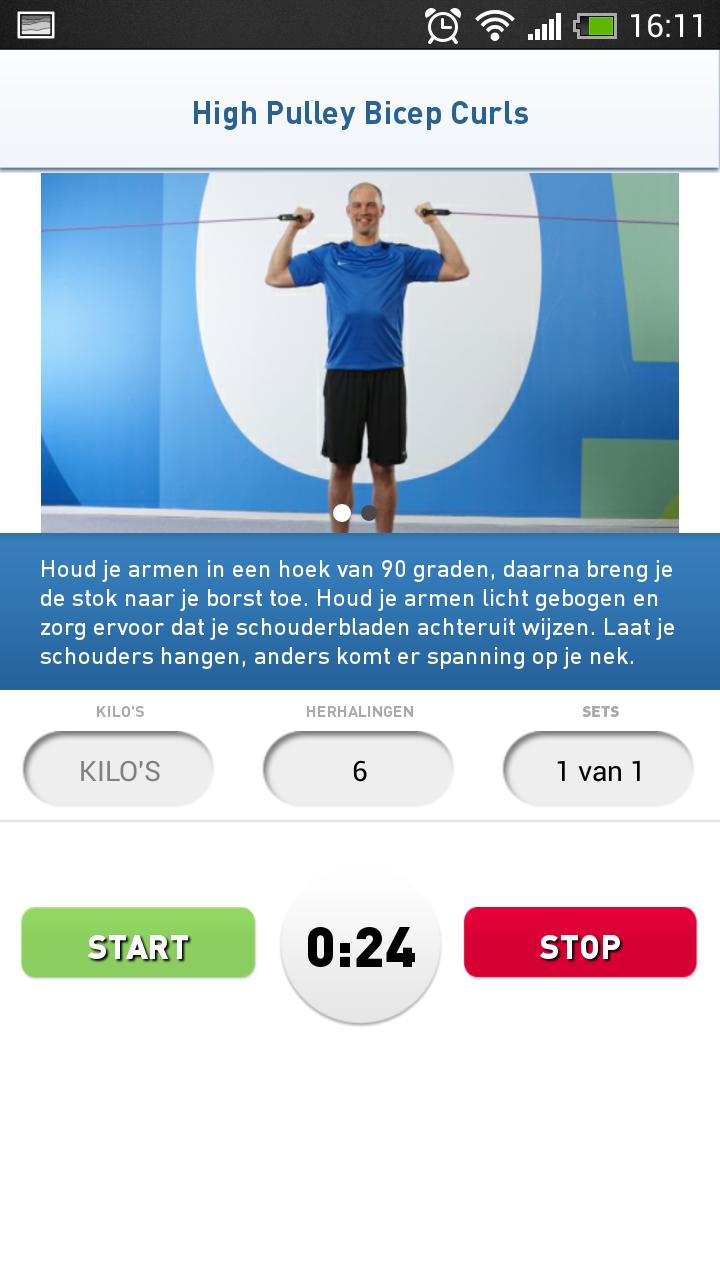This screenshot has height=1280, width=720.
Task: Edit the Herhalingen value of 6
Action: click(x=359, y=771)
